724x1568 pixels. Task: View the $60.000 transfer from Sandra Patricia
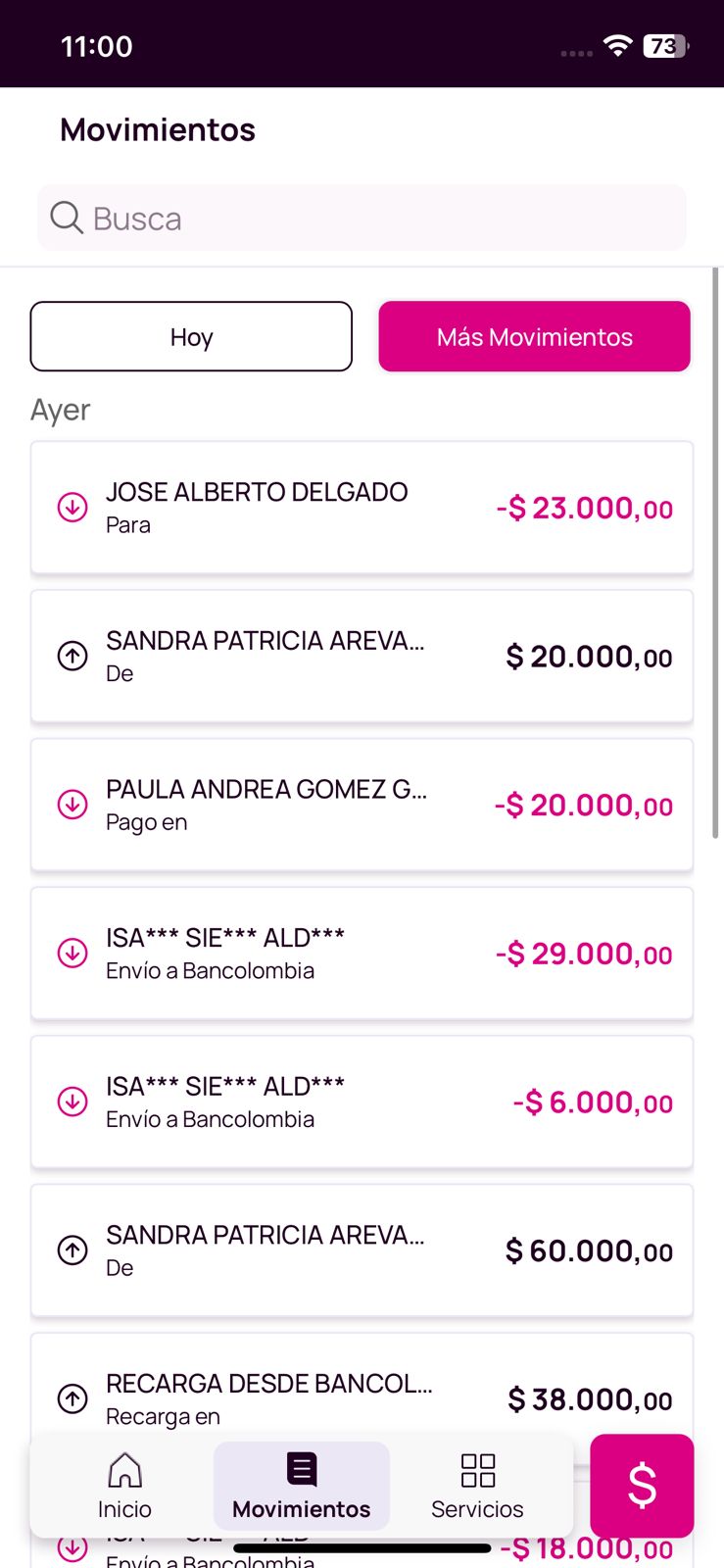(x=362, y=1250)
